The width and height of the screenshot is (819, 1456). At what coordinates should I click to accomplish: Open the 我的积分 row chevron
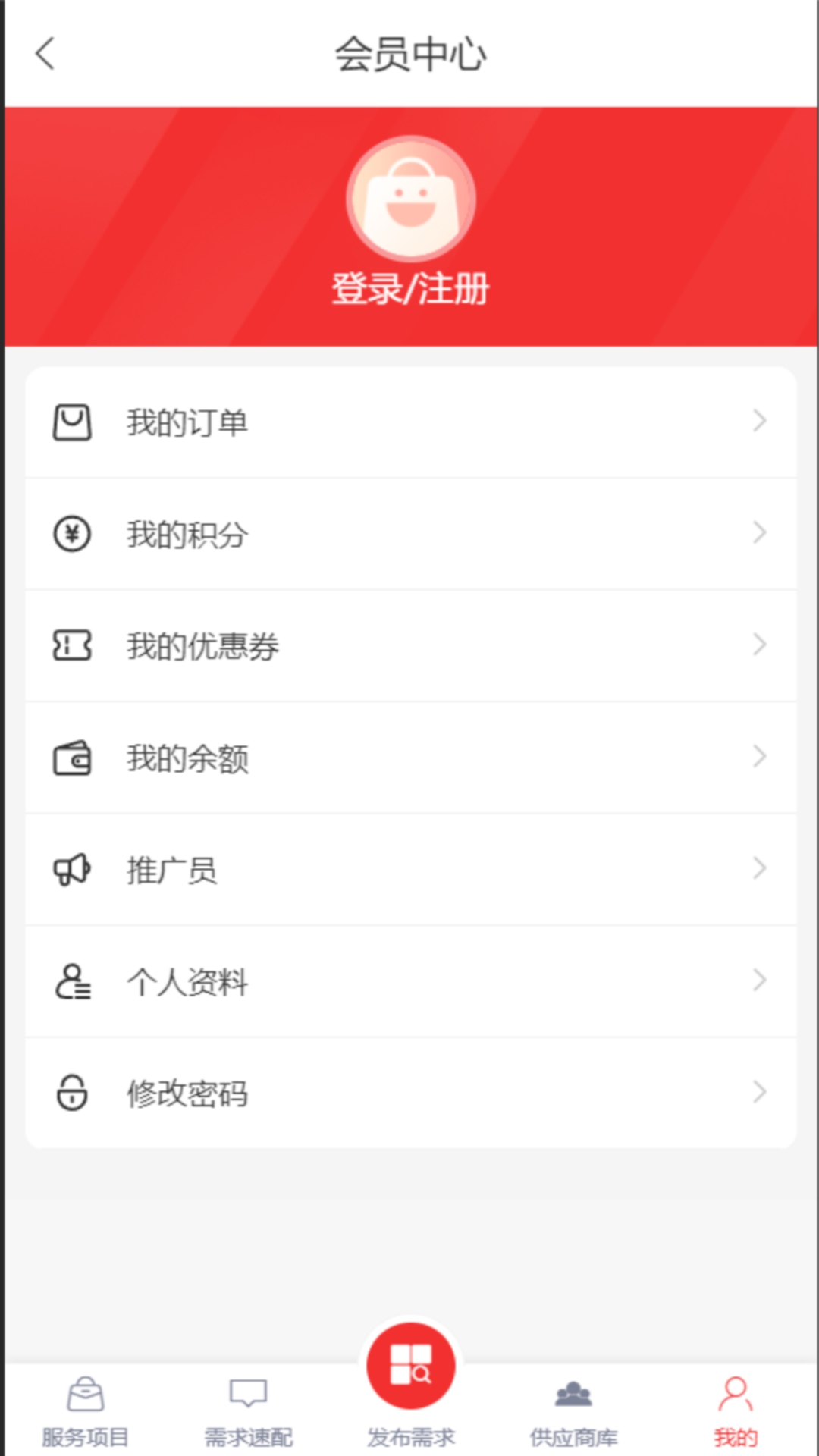pyautogui.click(x=761, y=535)
